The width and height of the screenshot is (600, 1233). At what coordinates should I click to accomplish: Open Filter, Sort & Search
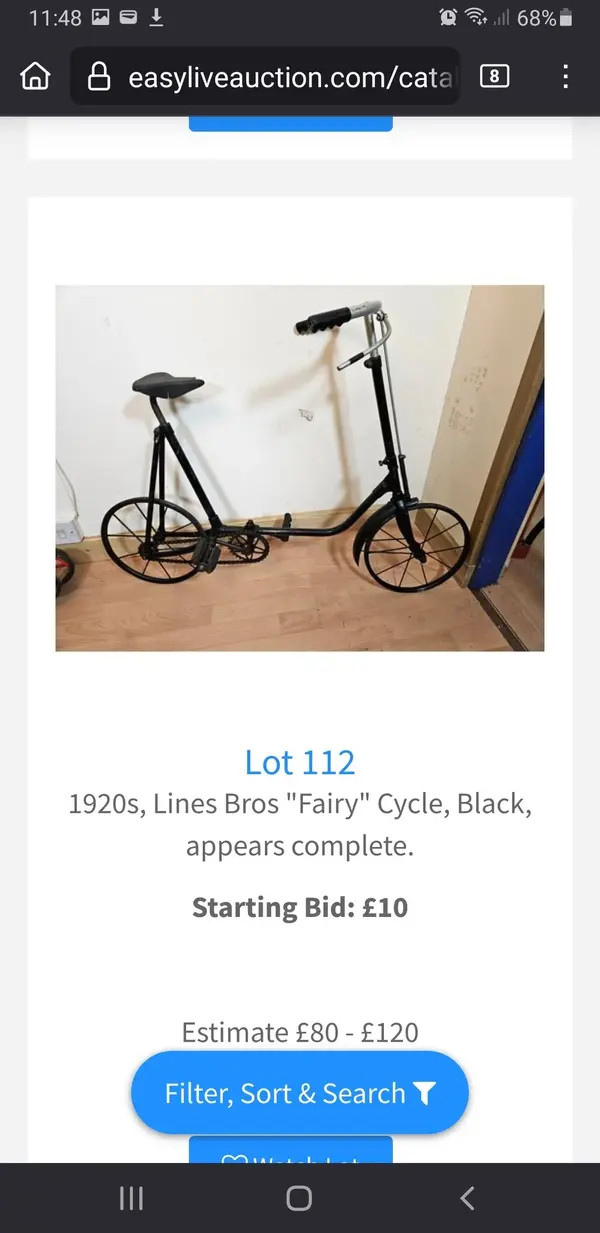click(x=300, y=1093)
